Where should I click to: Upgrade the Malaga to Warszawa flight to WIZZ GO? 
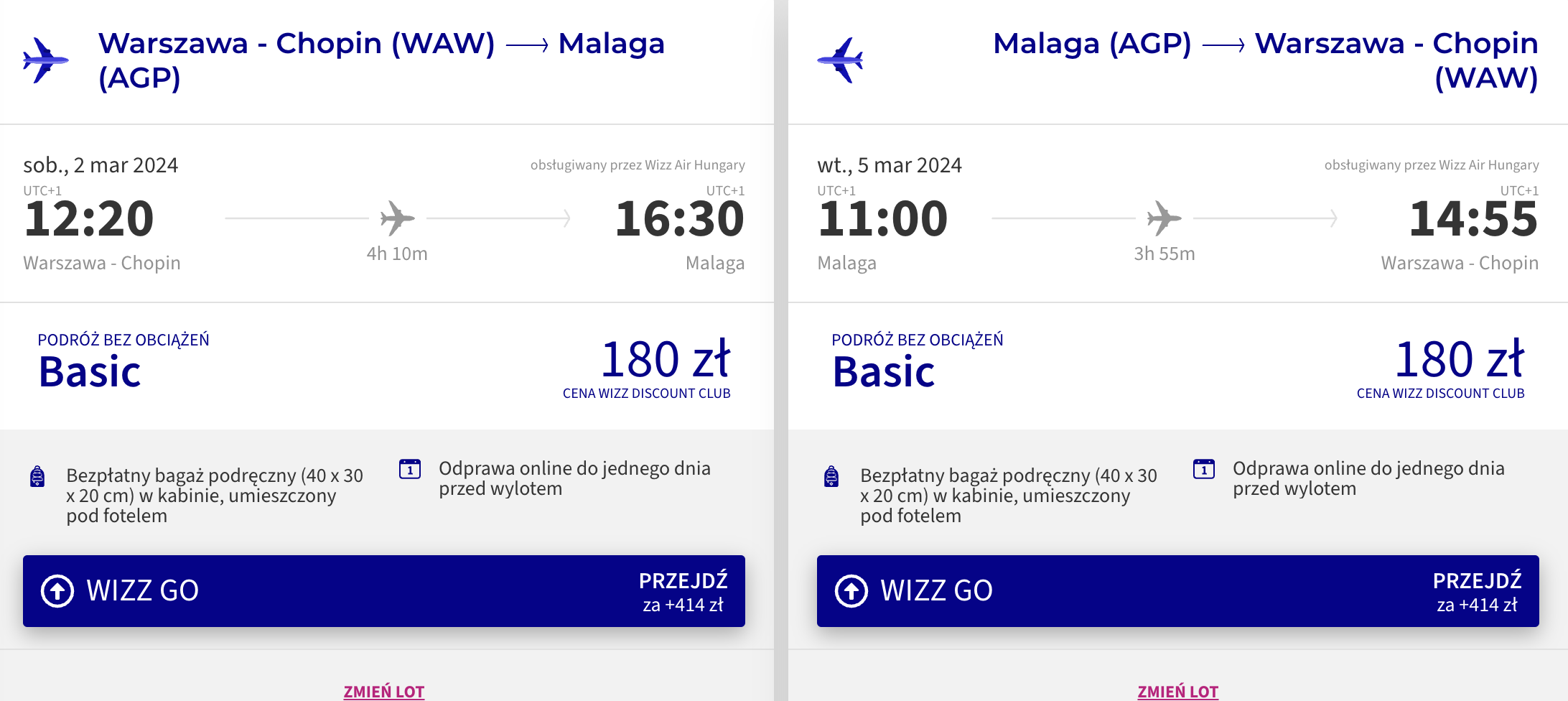[1178, 590]
